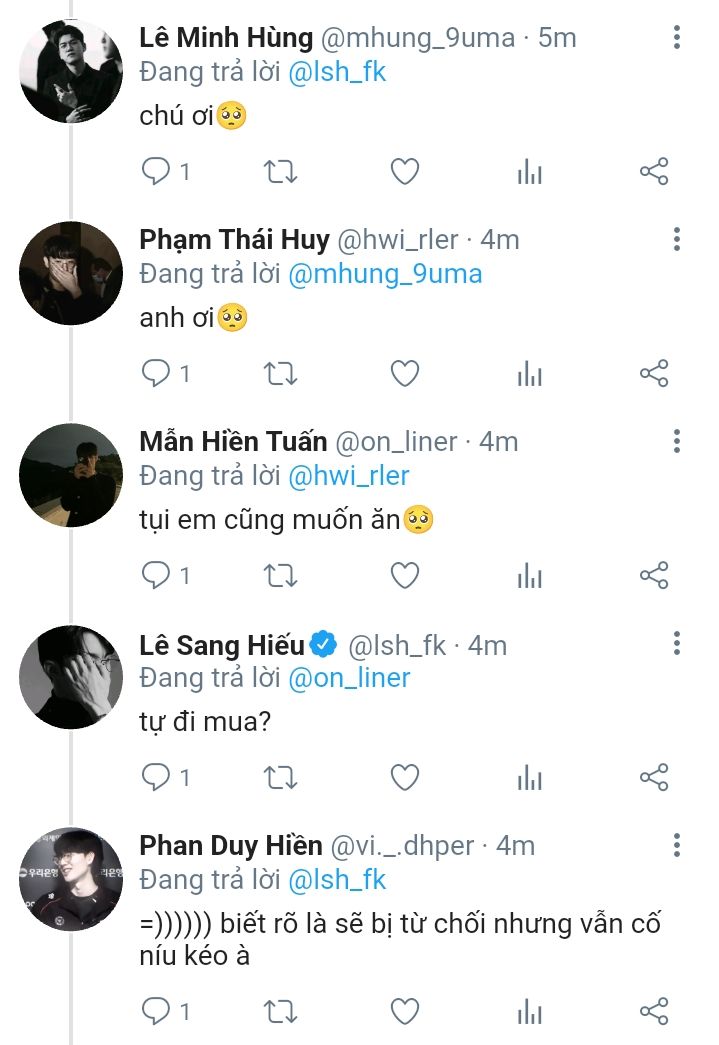Screen dimensions: 719x1045
Task: Retweet Lê Sang Hiếu's reply
Action: (280, 777)
